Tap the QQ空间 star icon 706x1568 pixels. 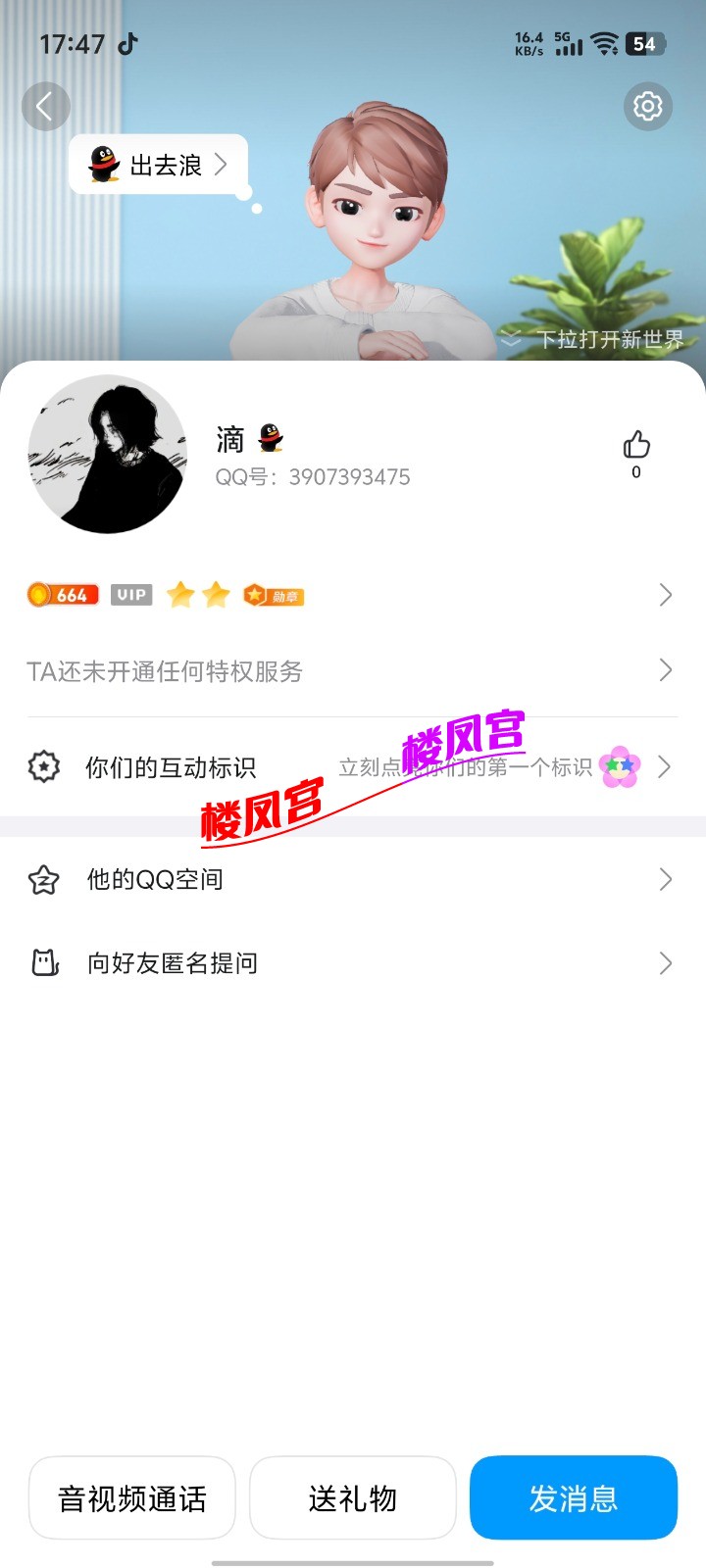tap(43, 879)
